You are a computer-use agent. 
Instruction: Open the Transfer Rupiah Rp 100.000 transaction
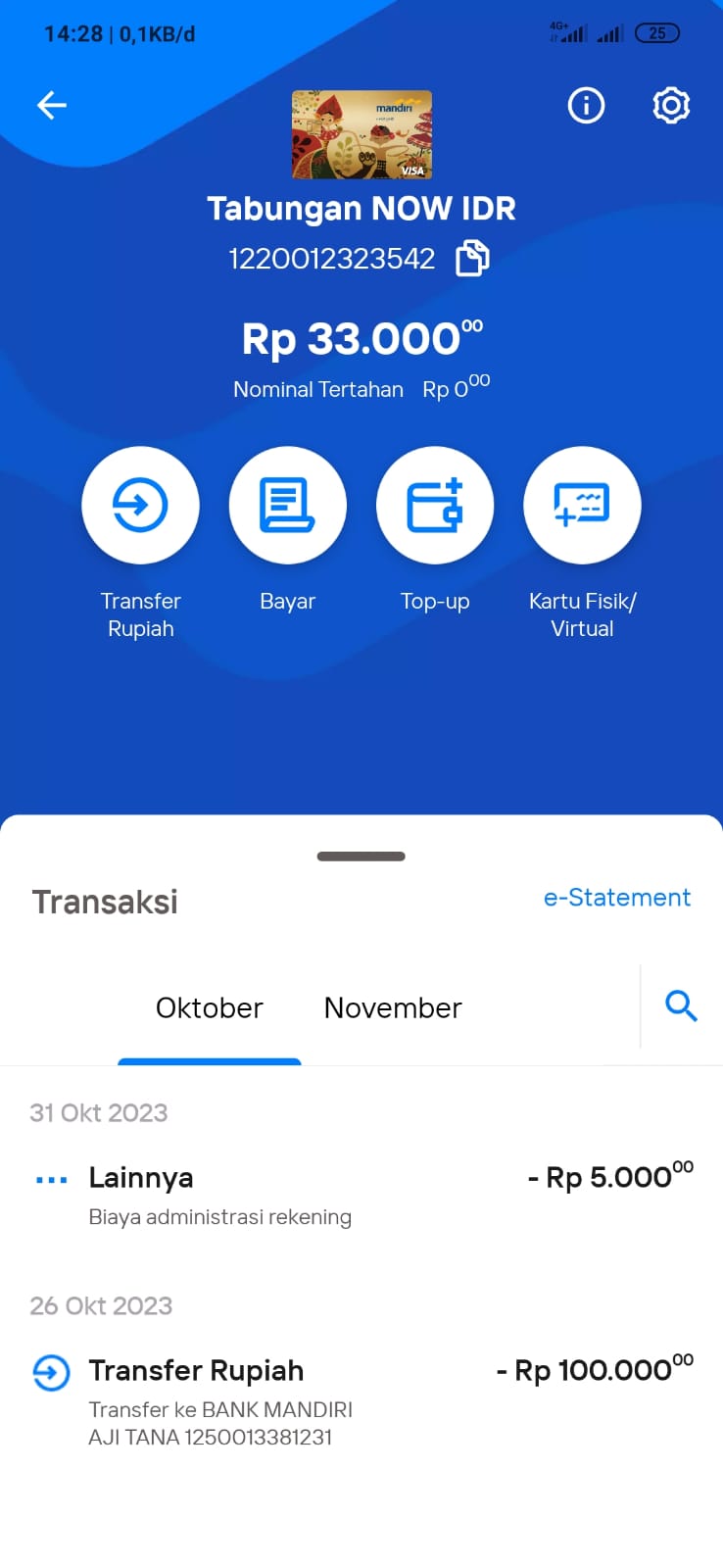(x=361, y=1401)
